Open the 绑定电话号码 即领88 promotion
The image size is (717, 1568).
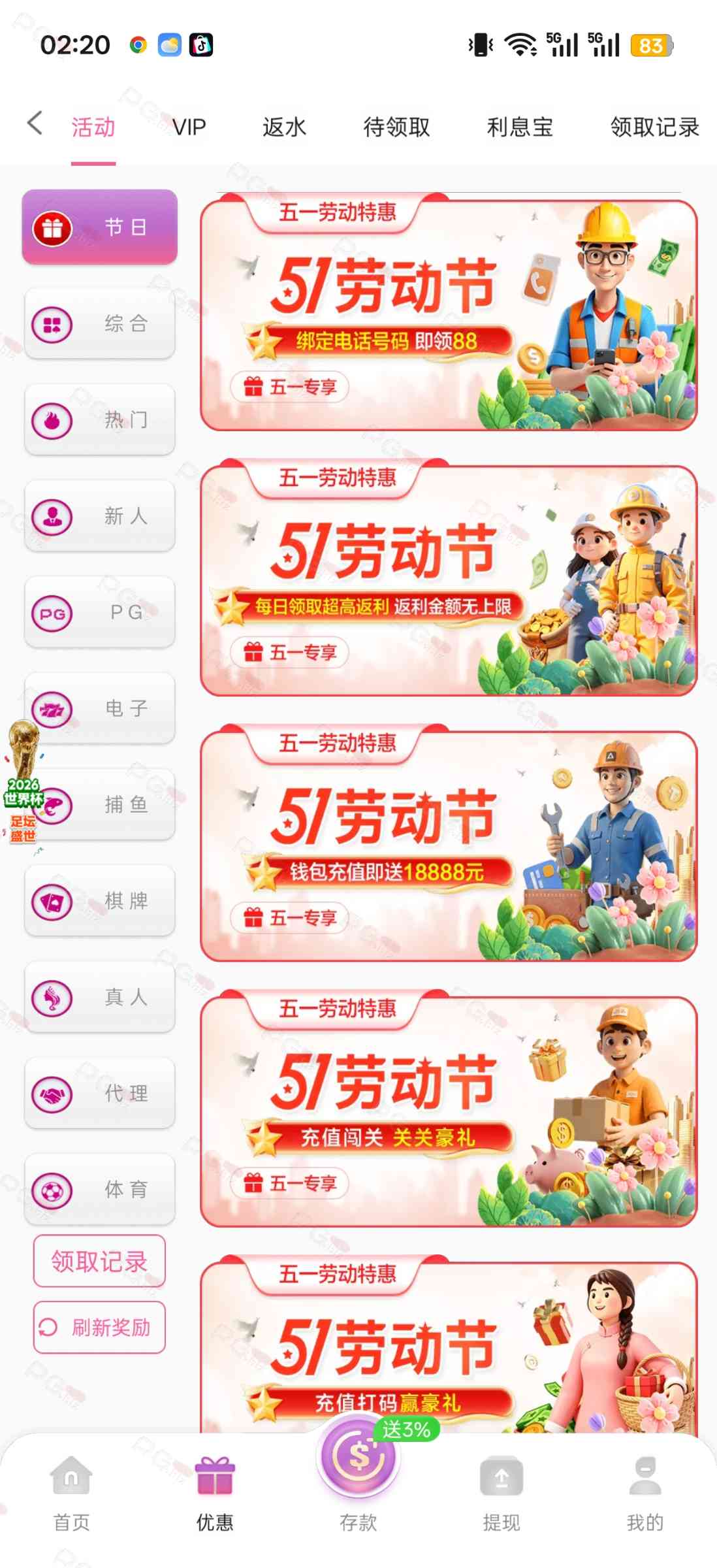[449, 314]
